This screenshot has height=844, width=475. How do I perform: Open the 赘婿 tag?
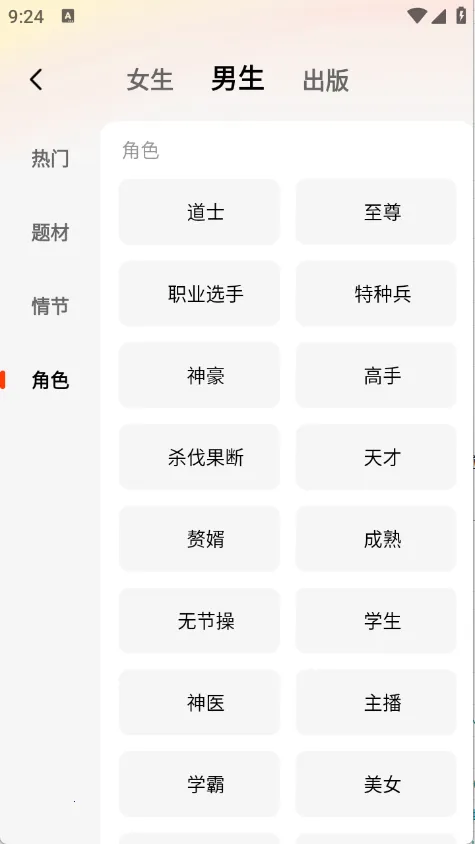[199, 539]
